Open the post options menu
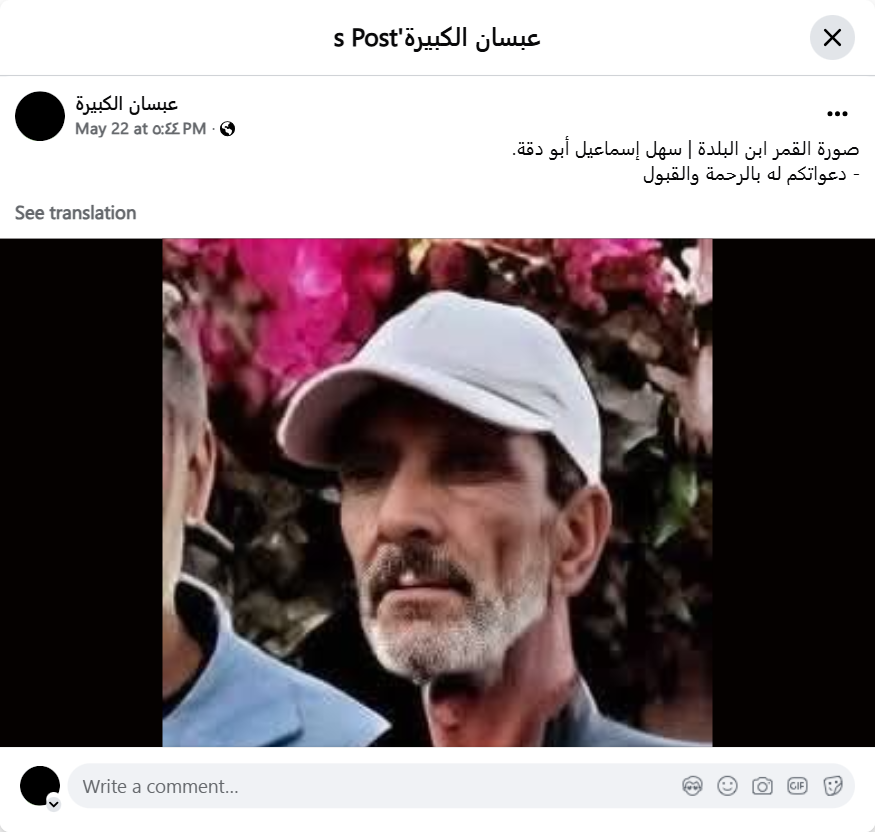The image size is (875, 832). point(837,114)
